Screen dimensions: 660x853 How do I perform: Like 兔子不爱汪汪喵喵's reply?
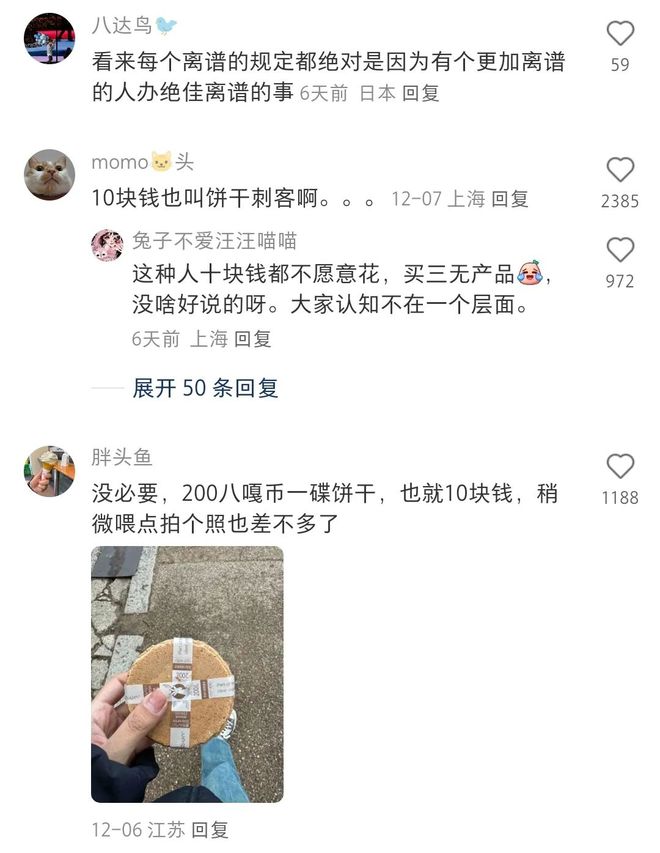[620, 250]
